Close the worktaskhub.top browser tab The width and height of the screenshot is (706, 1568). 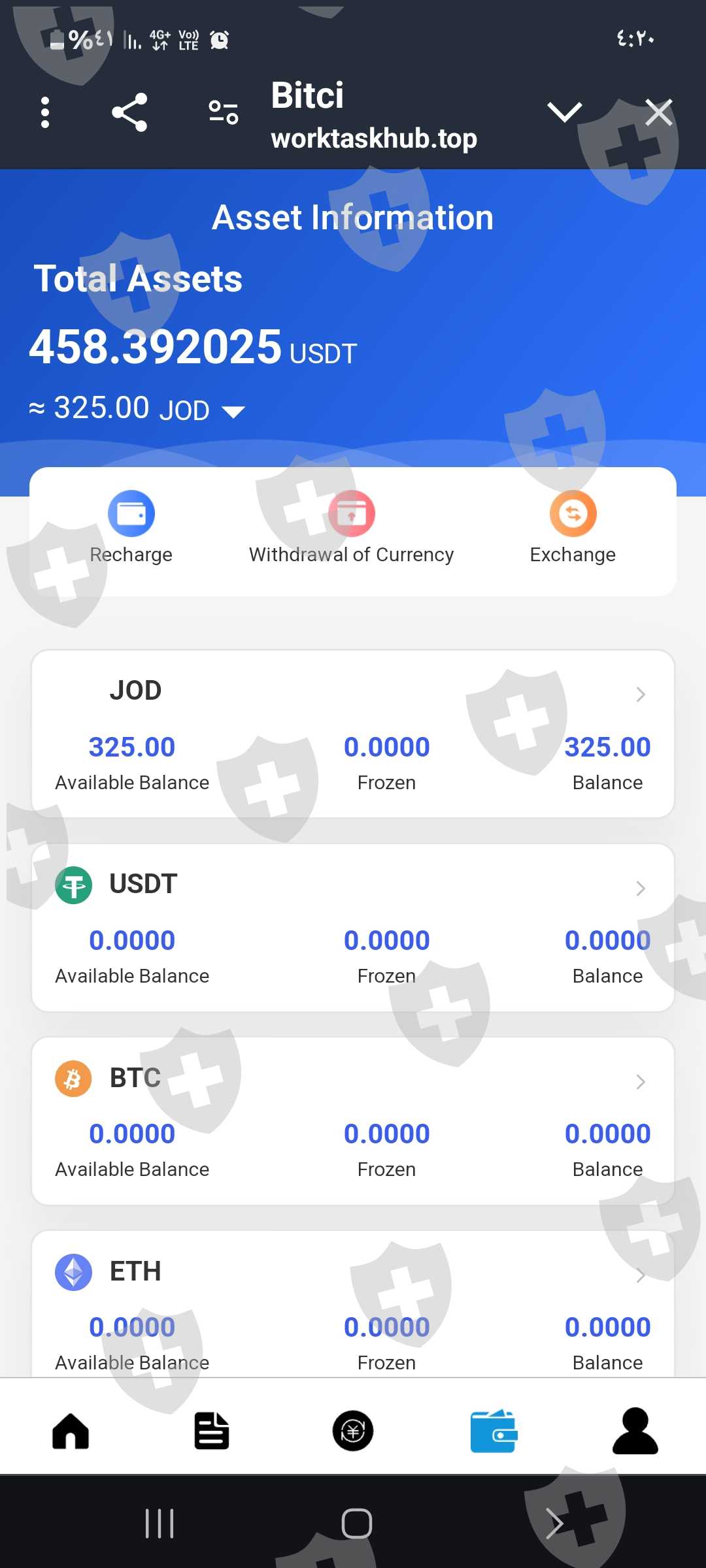click(x=658, y=112)
